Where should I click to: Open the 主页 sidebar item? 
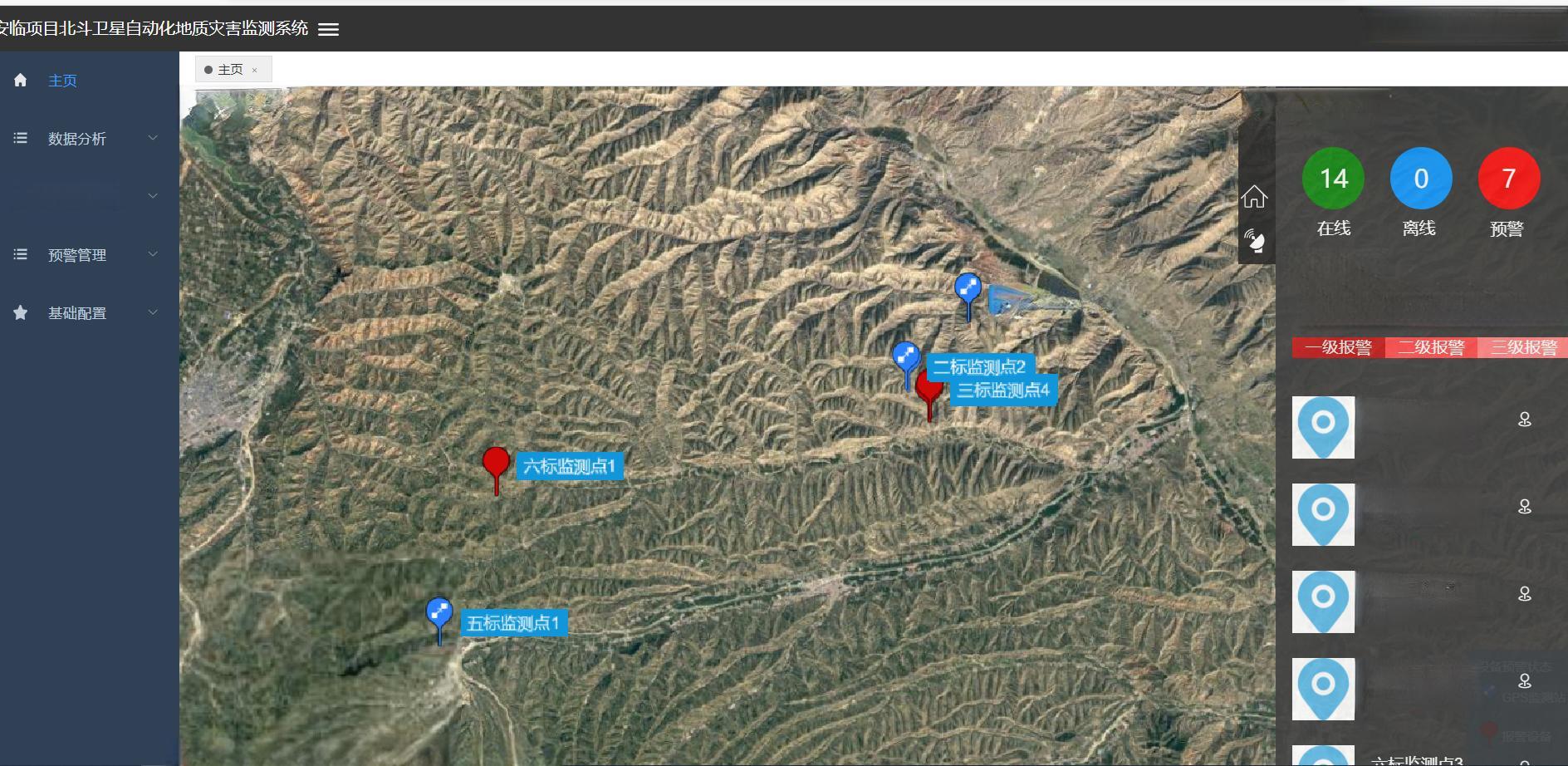[62, 81]
